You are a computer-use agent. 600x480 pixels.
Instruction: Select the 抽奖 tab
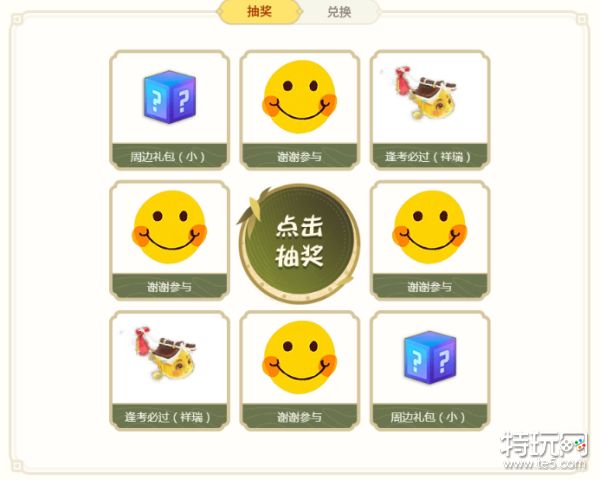pyautogui.click(x=259, y=12)
